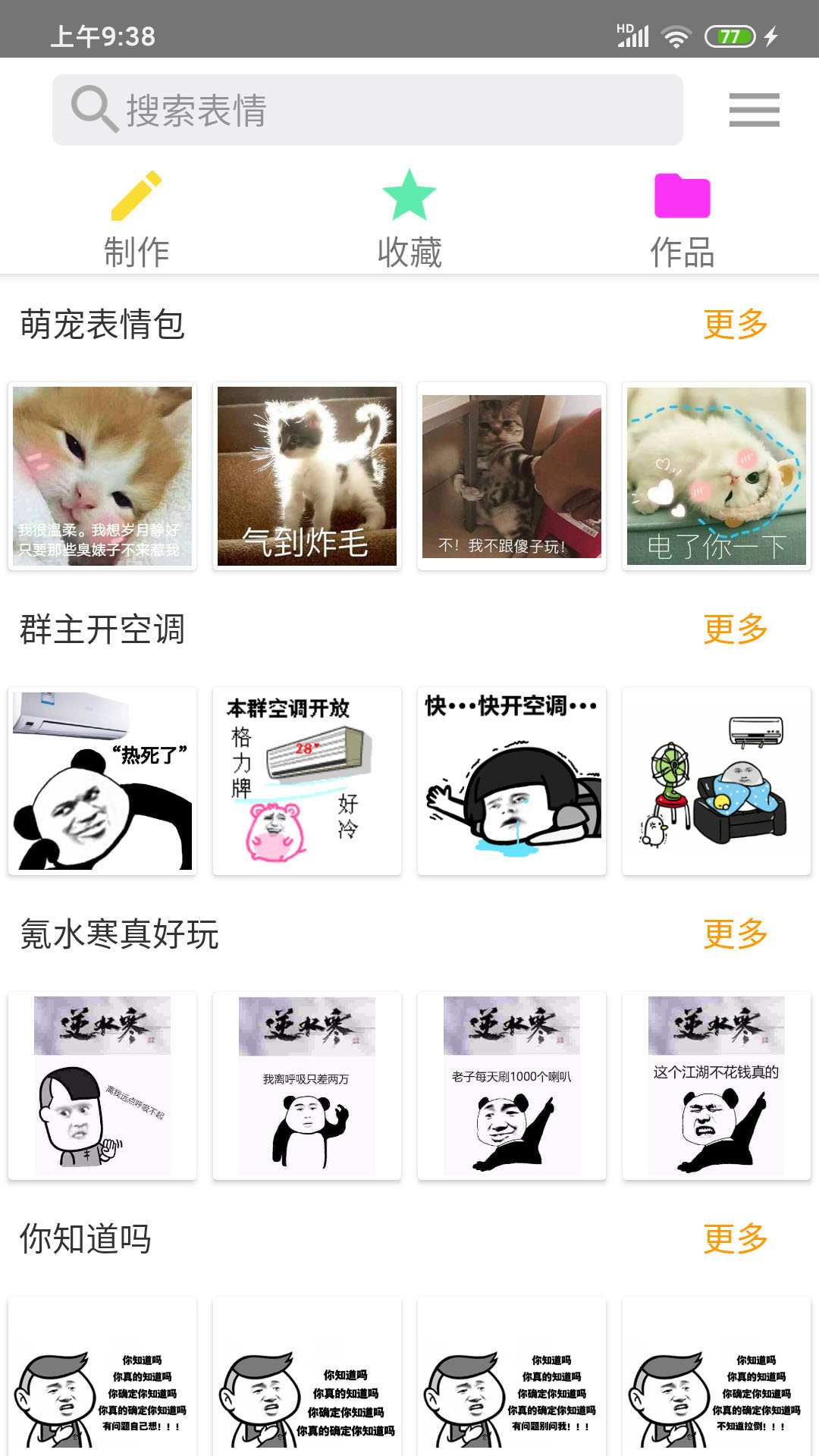This screenshot has height=1456, width=819.
Task: Tap the Wi-Fi icon in status bar
Action: 674,33
